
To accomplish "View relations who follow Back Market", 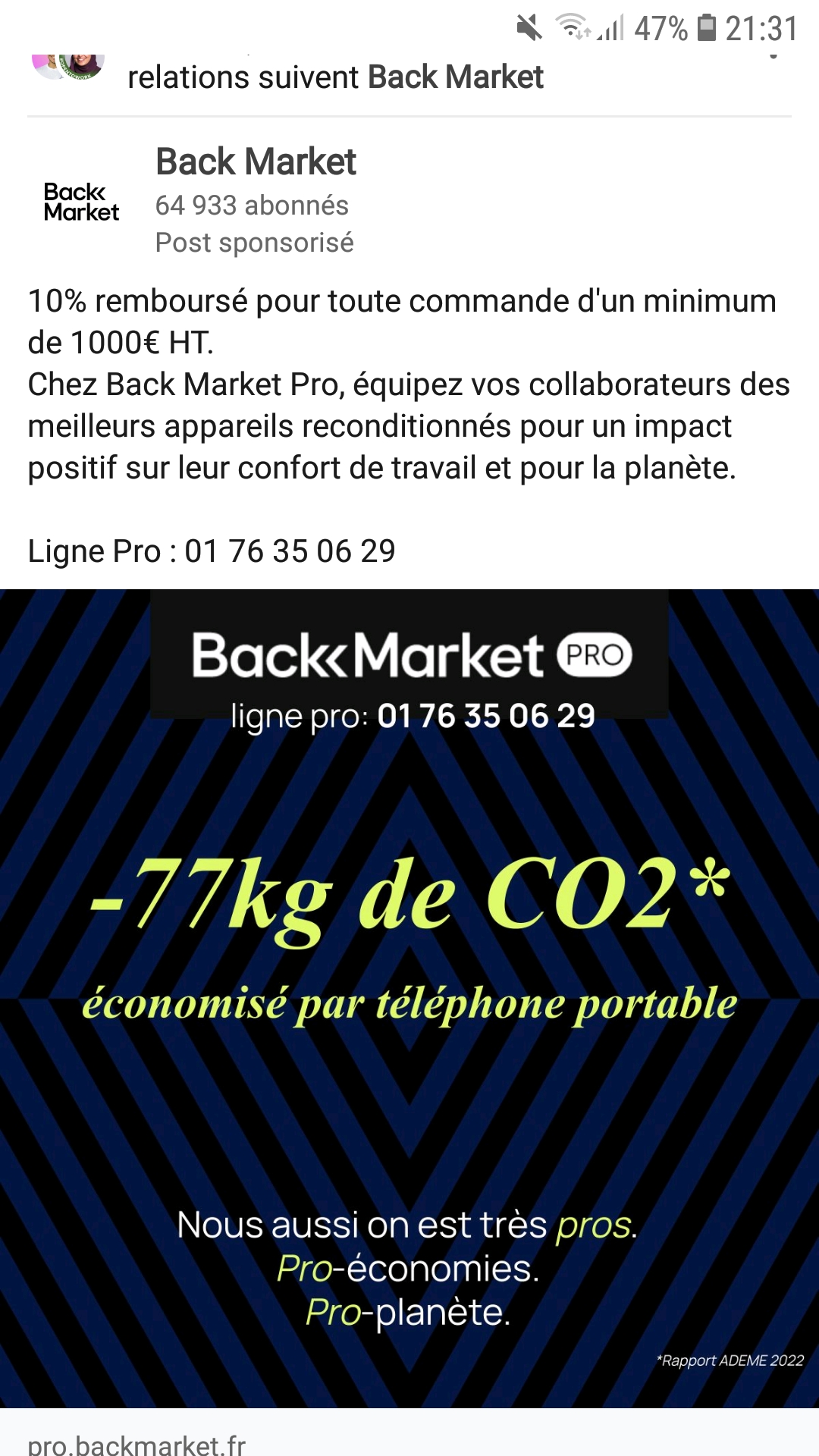I will coord(334,77).
